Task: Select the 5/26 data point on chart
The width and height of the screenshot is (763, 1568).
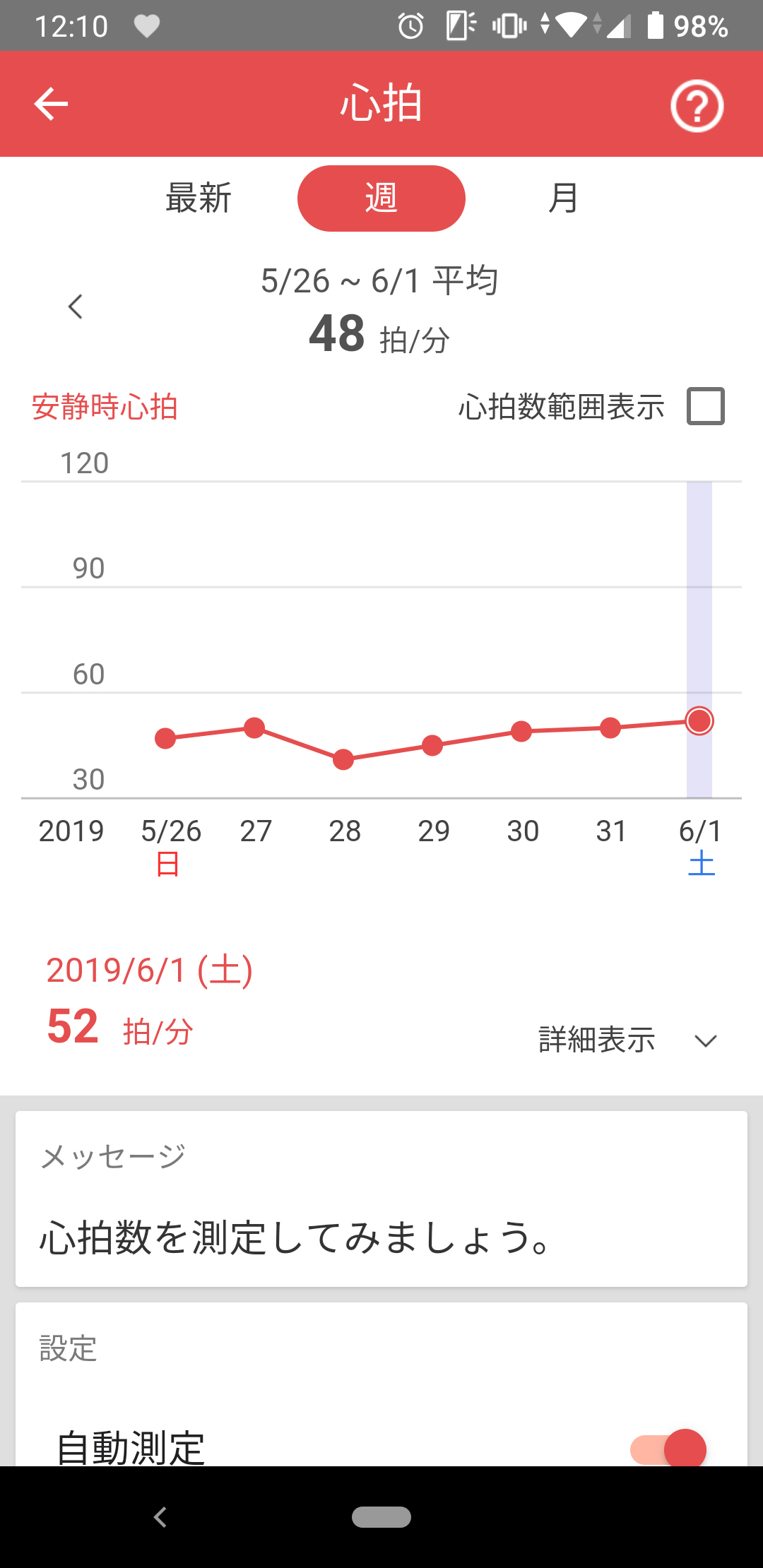Action: (x=165, y=738)
